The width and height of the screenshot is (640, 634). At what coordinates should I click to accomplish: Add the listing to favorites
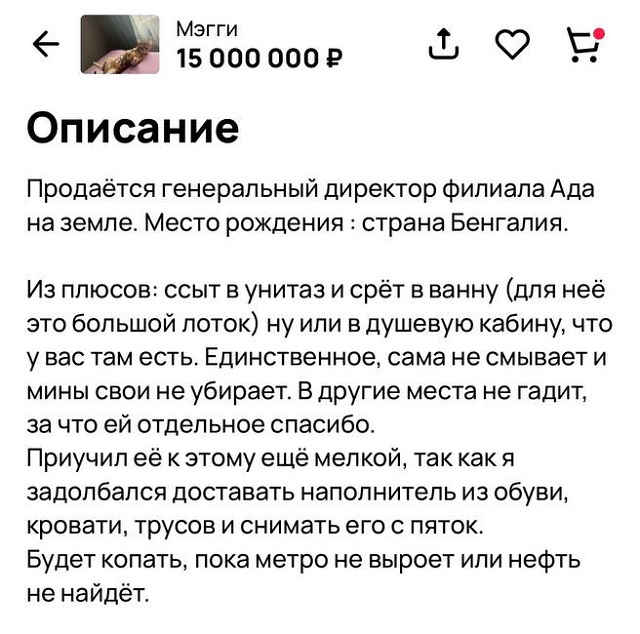513,44
